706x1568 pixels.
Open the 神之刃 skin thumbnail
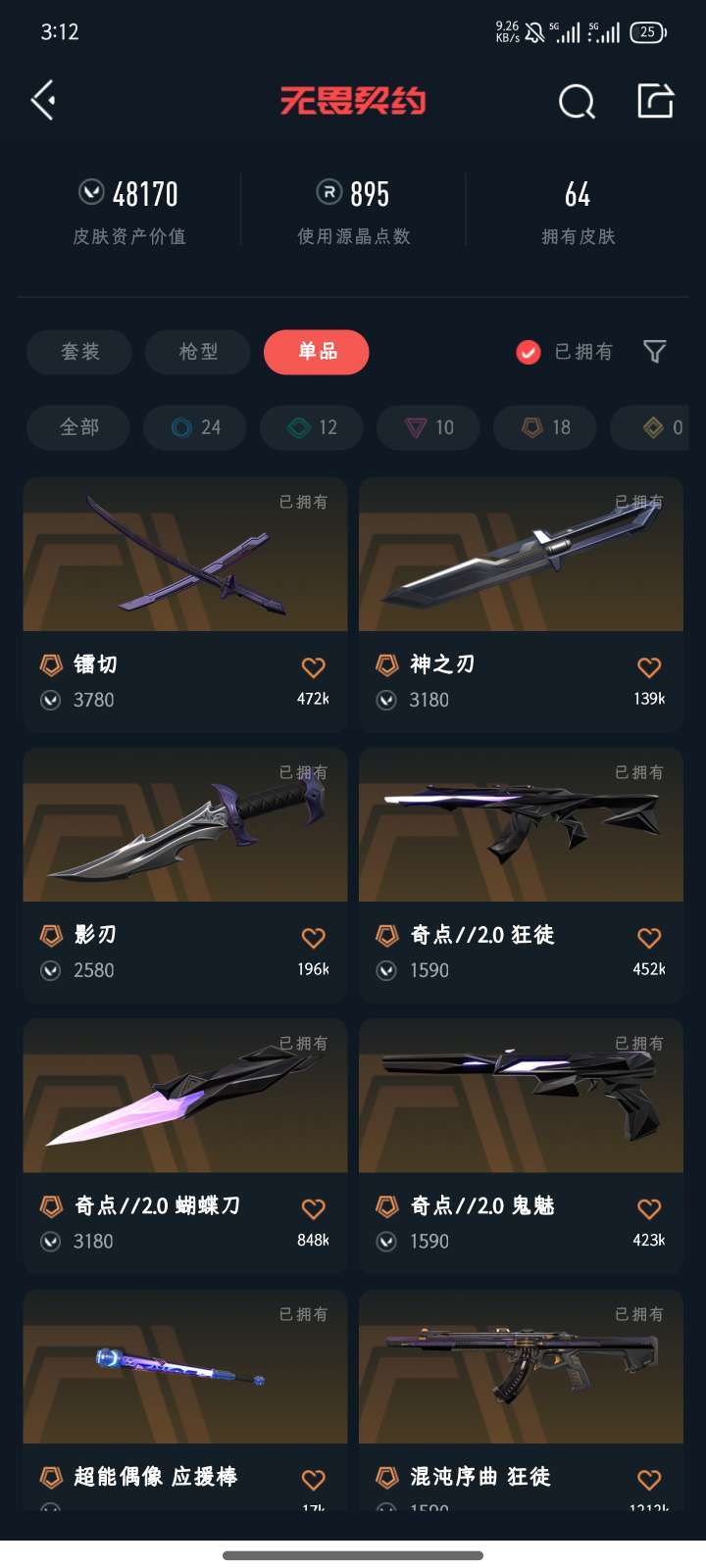point(521,554)
